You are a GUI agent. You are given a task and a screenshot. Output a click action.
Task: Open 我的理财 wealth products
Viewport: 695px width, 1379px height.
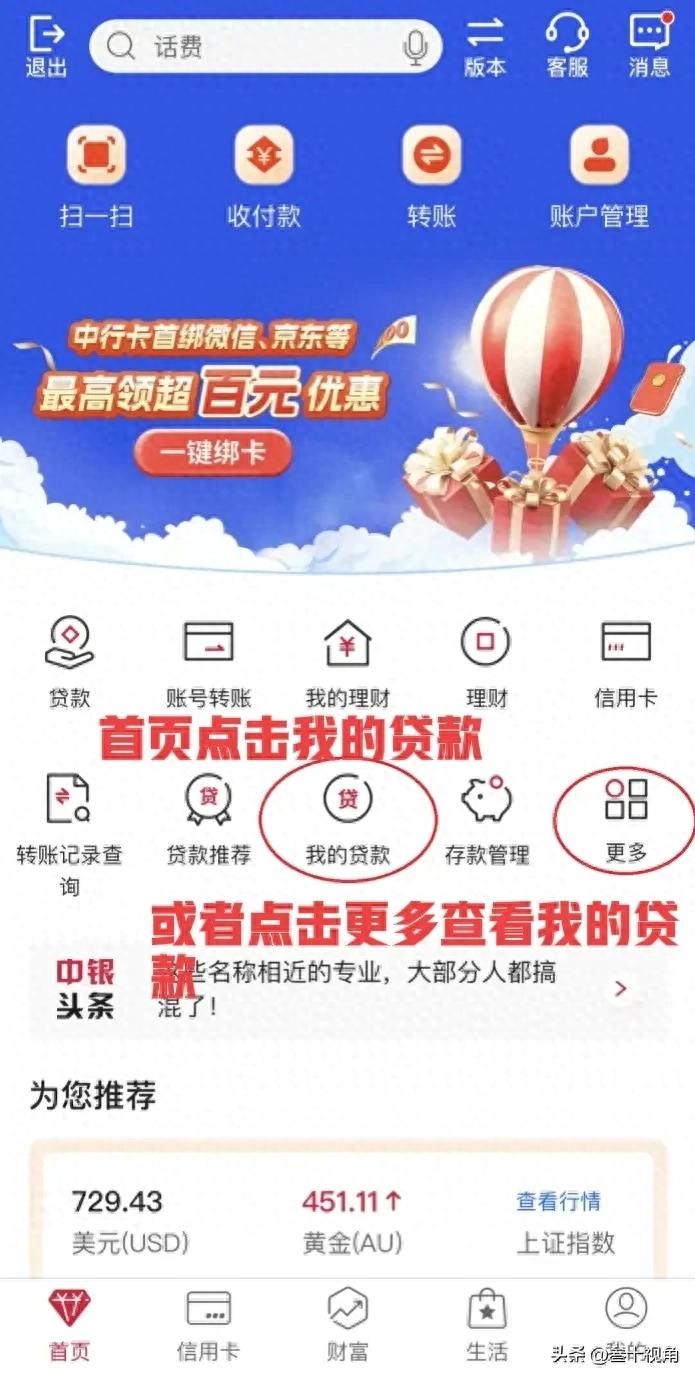click(347, 662)
